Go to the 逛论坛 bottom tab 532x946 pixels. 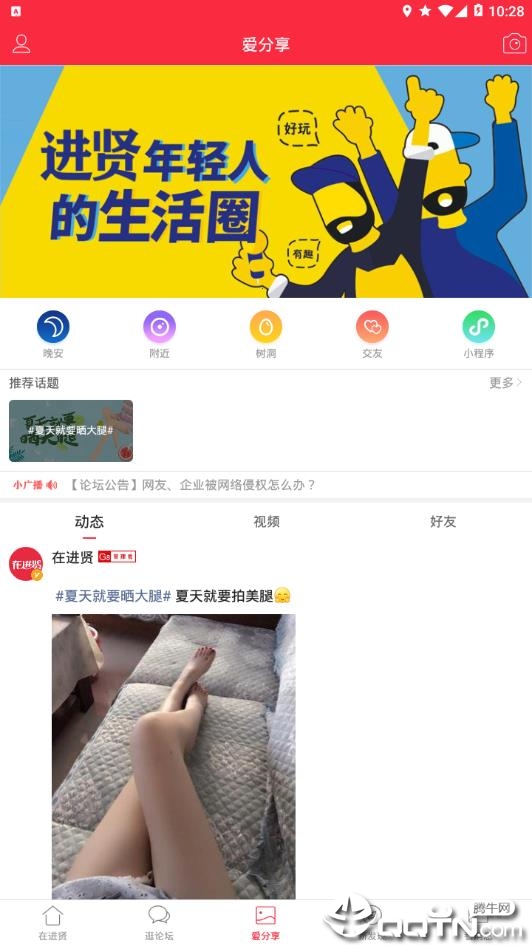[x=159, y=923]
